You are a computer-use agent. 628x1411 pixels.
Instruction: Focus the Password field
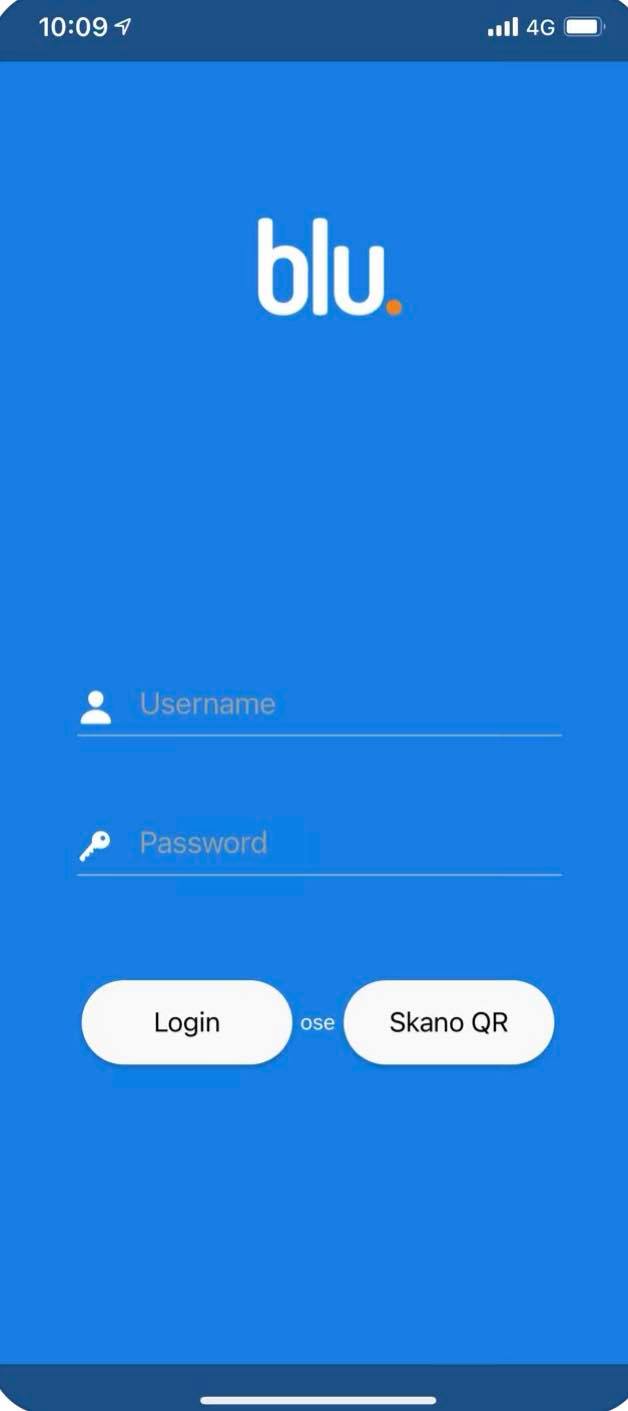click(340, 844)
